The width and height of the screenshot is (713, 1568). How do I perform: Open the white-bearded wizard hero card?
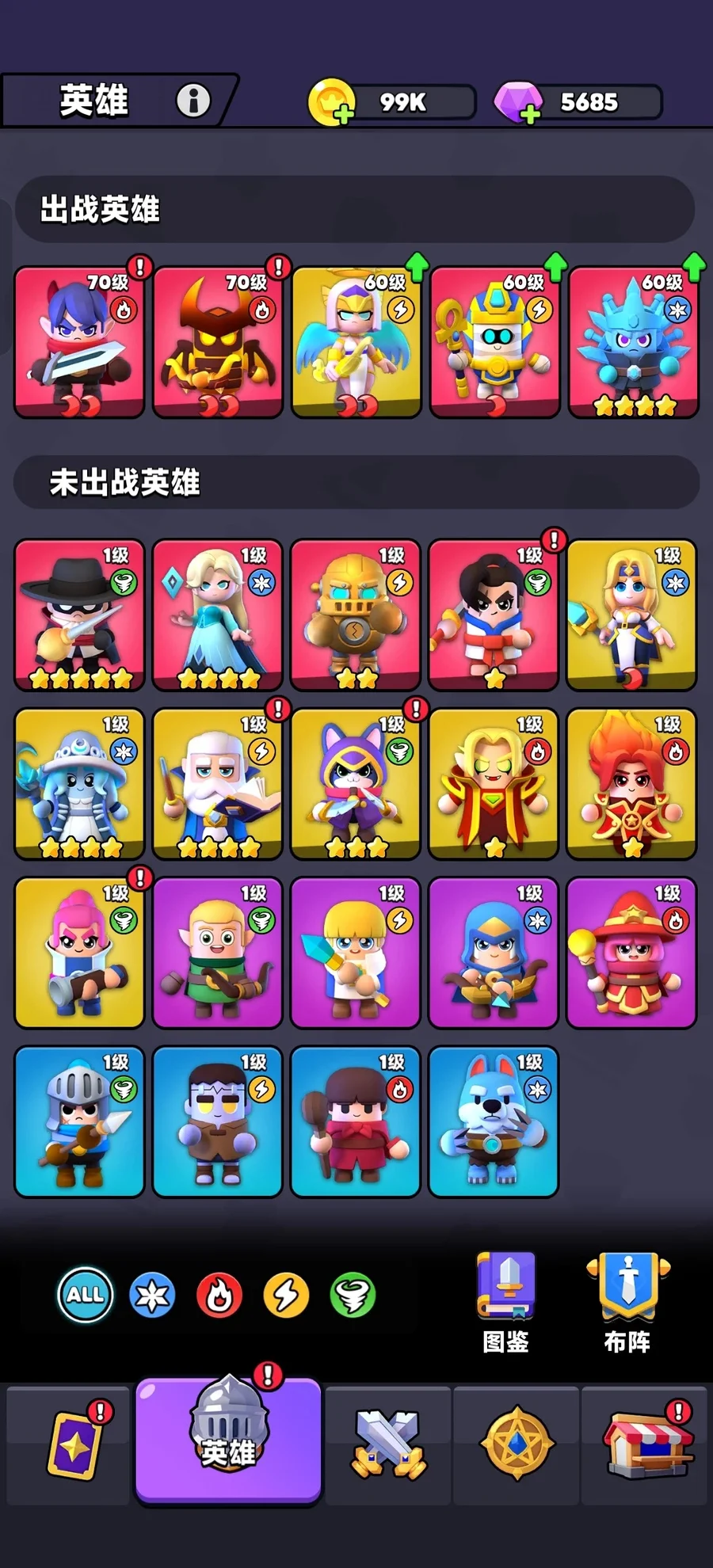218,784
